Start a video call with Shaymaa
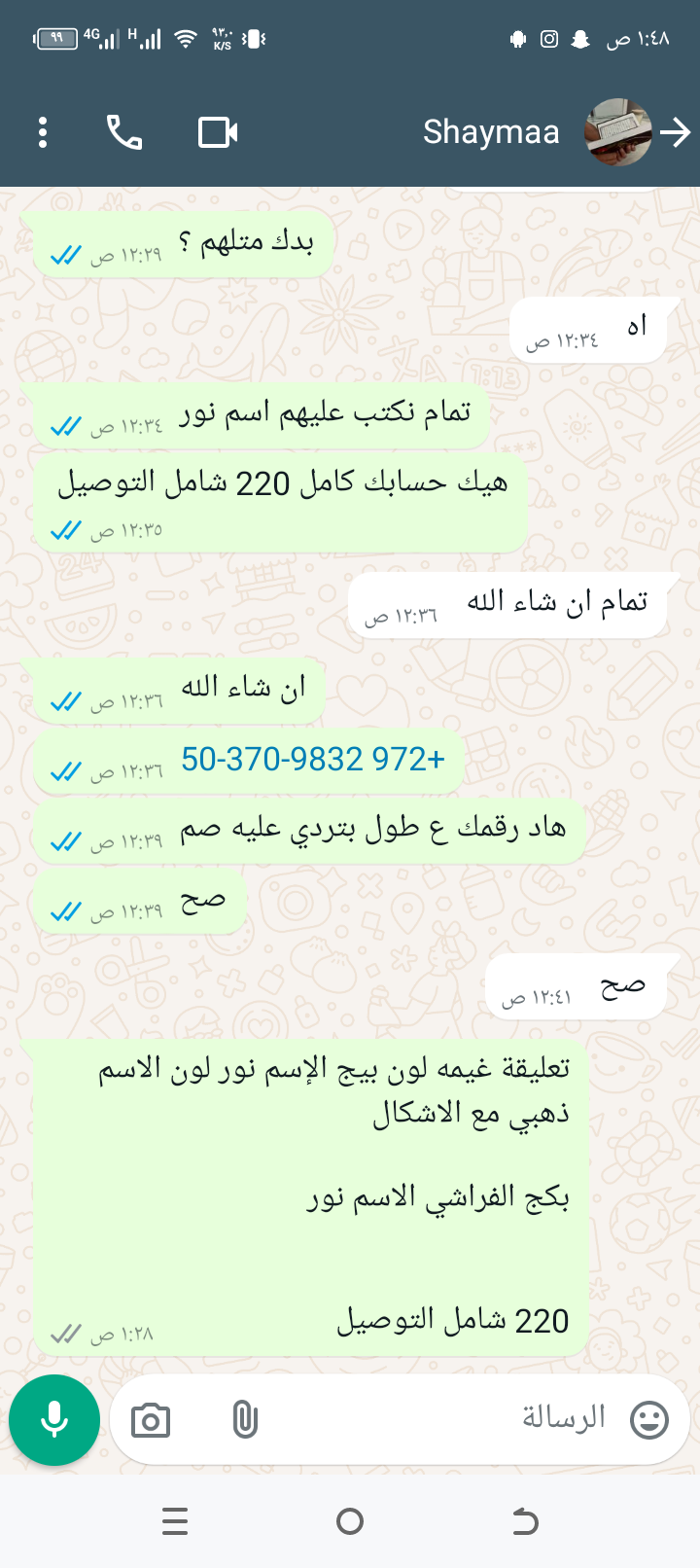This screenshot has height=1568, width=700. tap(218, 132)
